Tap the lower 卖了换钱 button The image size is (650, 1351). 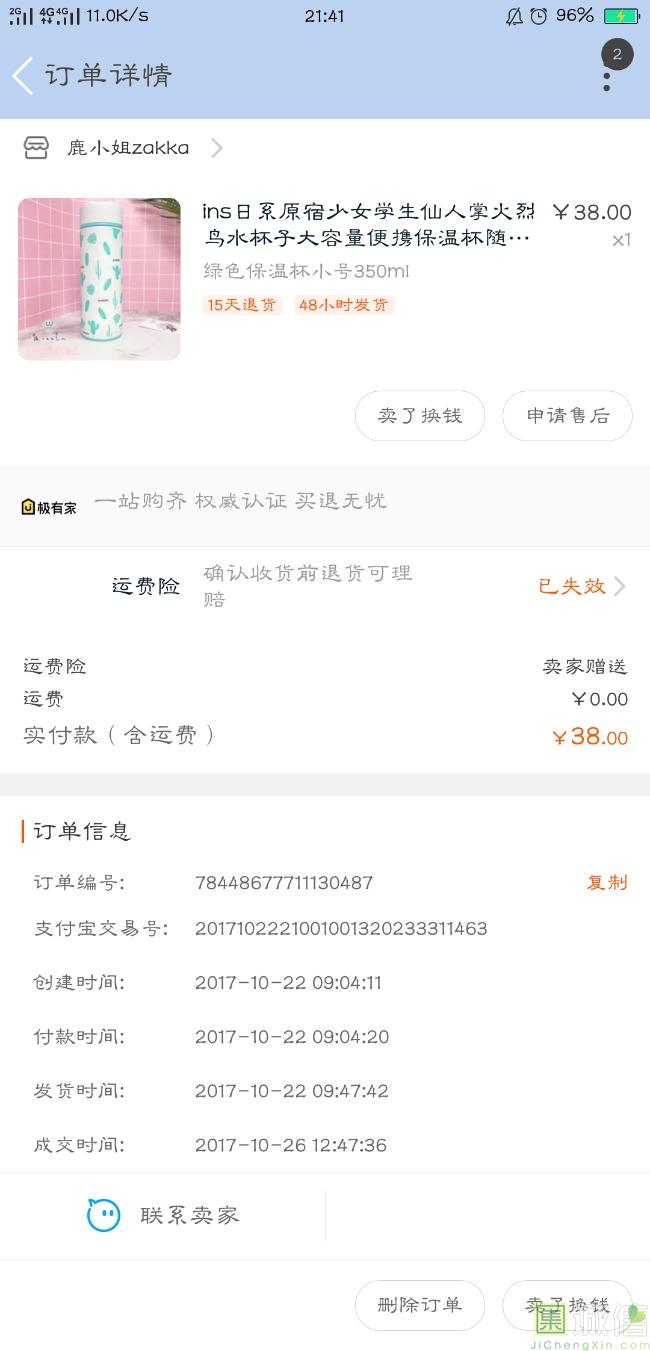pos(567,1305)
